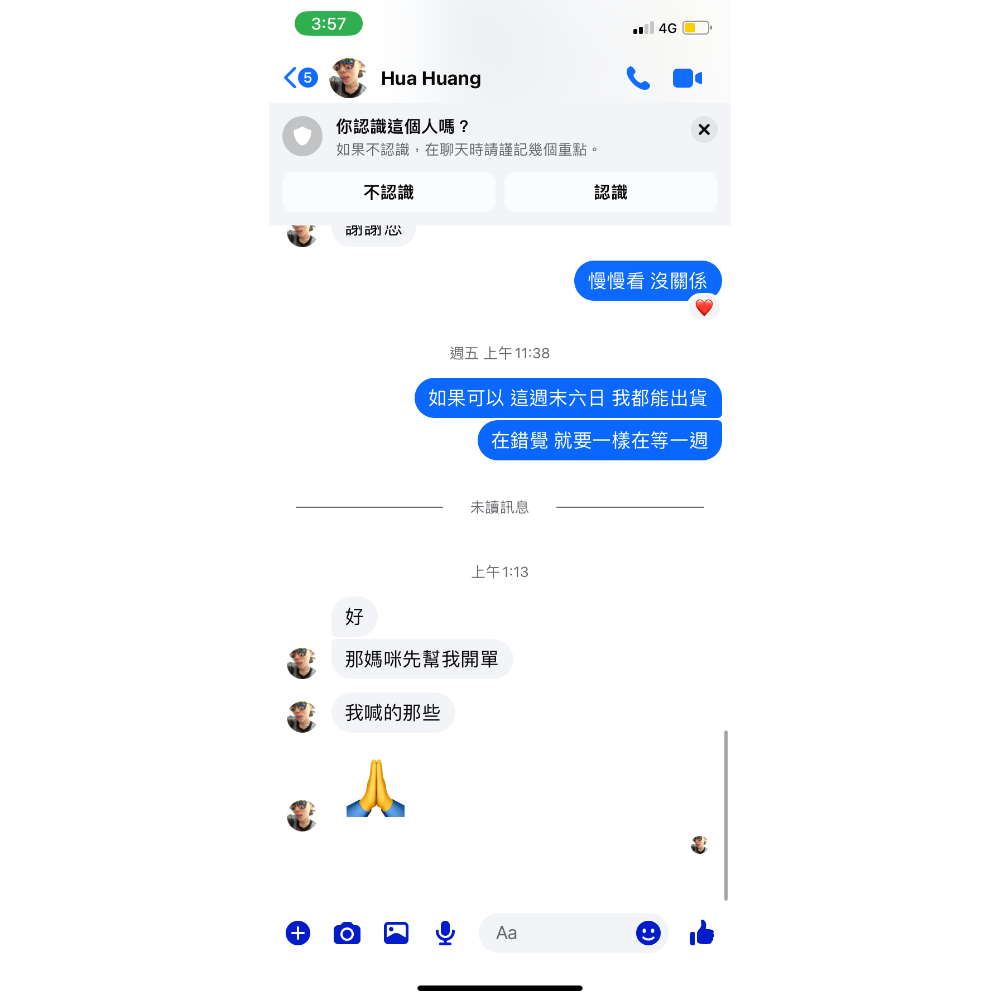
Task: Choose 認識 in the safety banner
Action: pyautogui.click(x=610, y=192)
